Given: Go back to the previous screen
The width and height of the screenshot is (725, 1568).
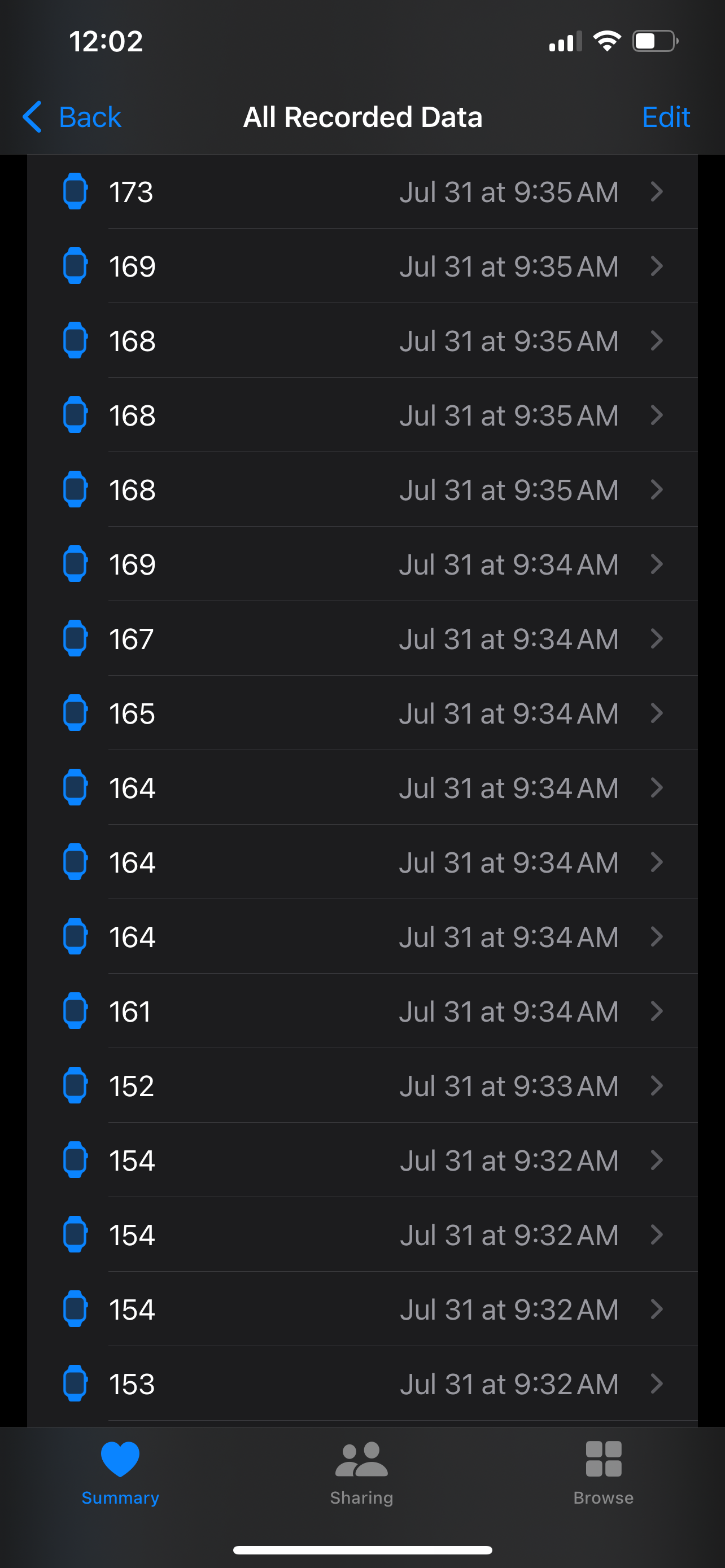Looking at the screenshot, I should point(72,117).
